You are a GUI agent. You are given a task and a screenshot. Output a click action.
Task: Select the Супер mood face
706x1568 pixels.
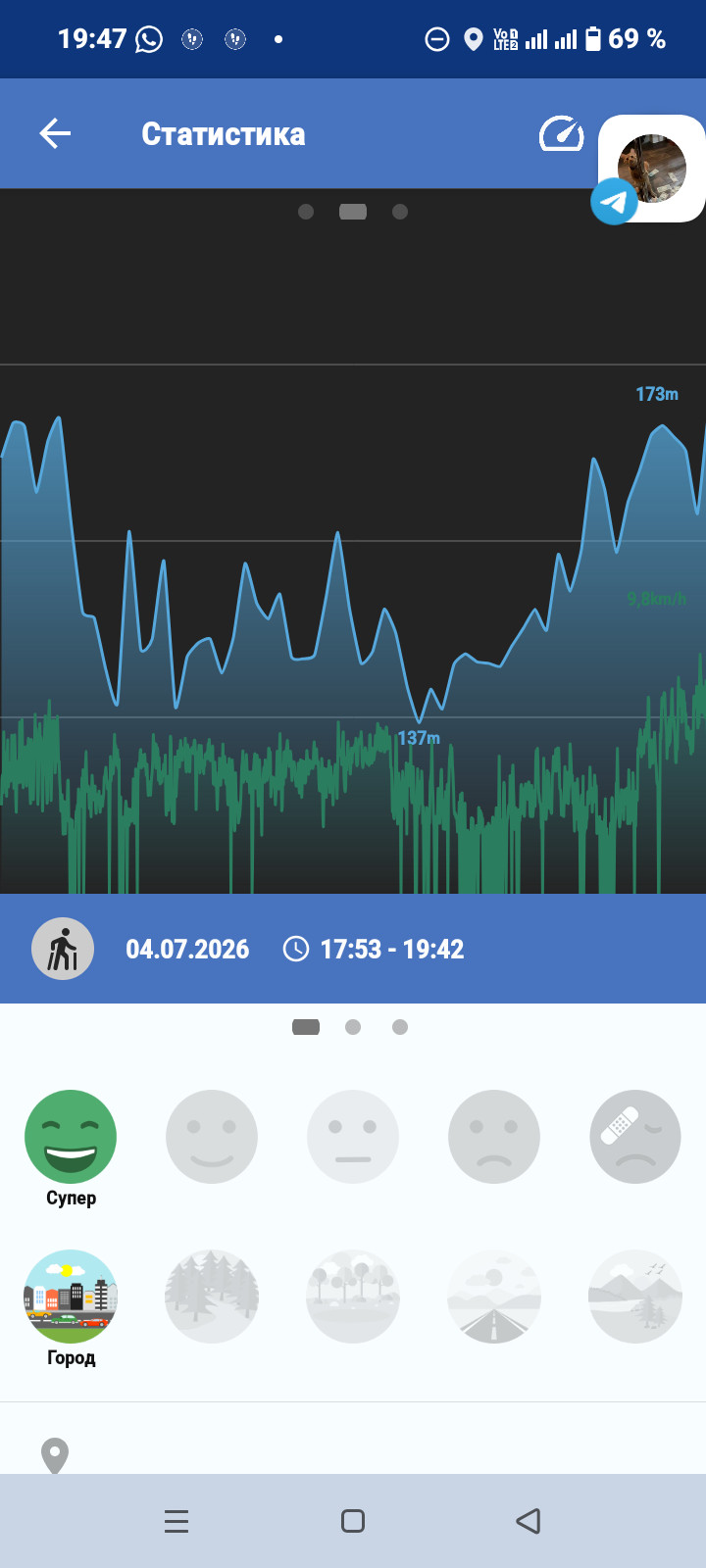[x=71, y=1137]
